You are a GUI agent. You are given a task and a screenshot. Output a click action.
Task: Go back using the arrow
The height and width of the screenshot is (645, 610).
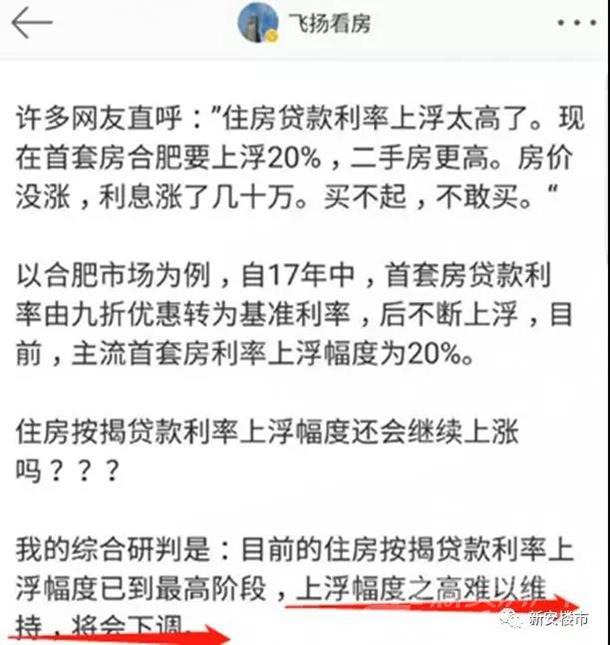point(31,24)
